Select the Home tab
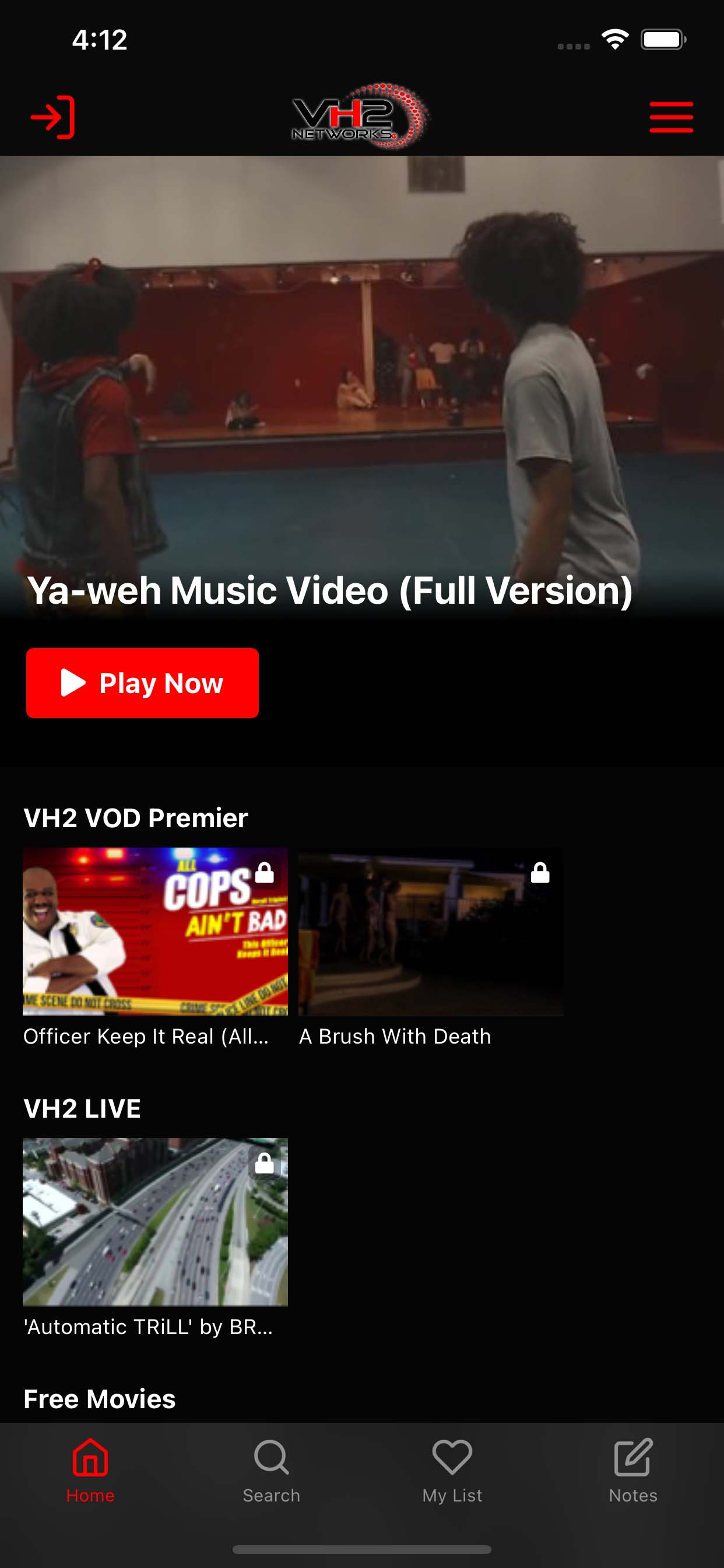Viewport: 724px width, 1568px height. tap(90, 1471)
